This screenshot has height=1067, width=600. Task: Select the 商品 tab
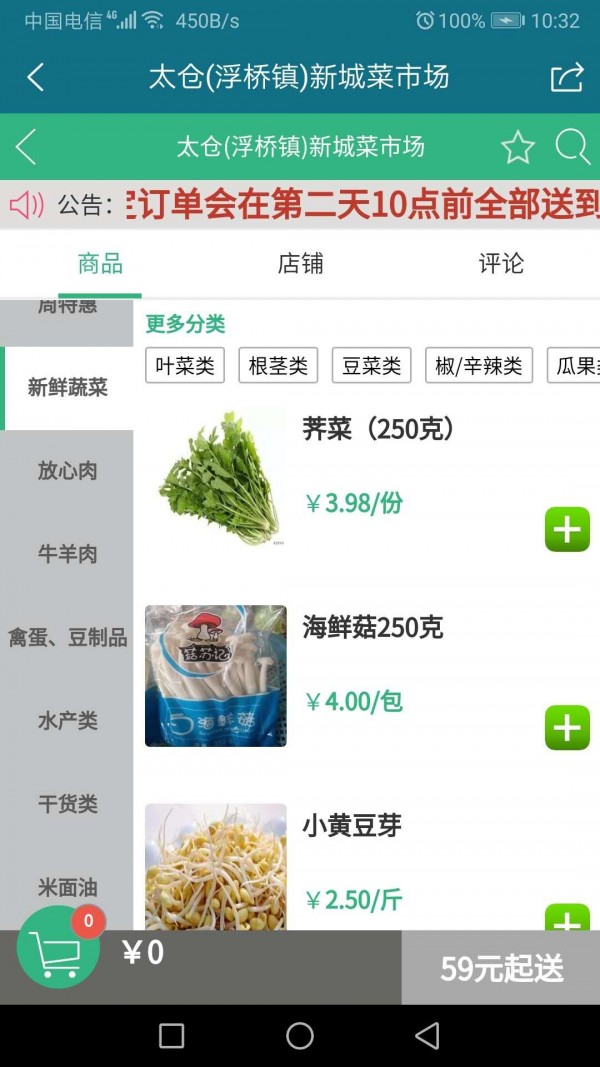click(x=100, y=263)
